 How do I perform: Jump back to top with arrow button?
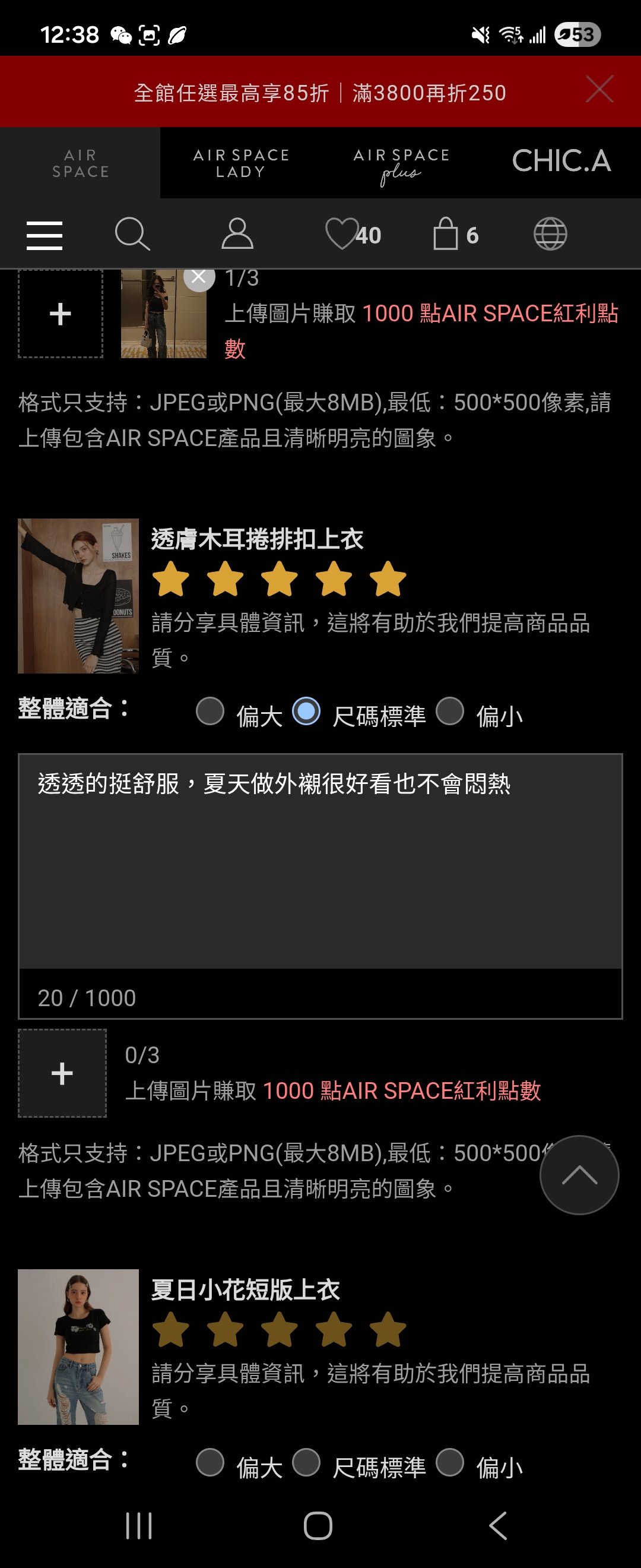tap(578, 1175)
